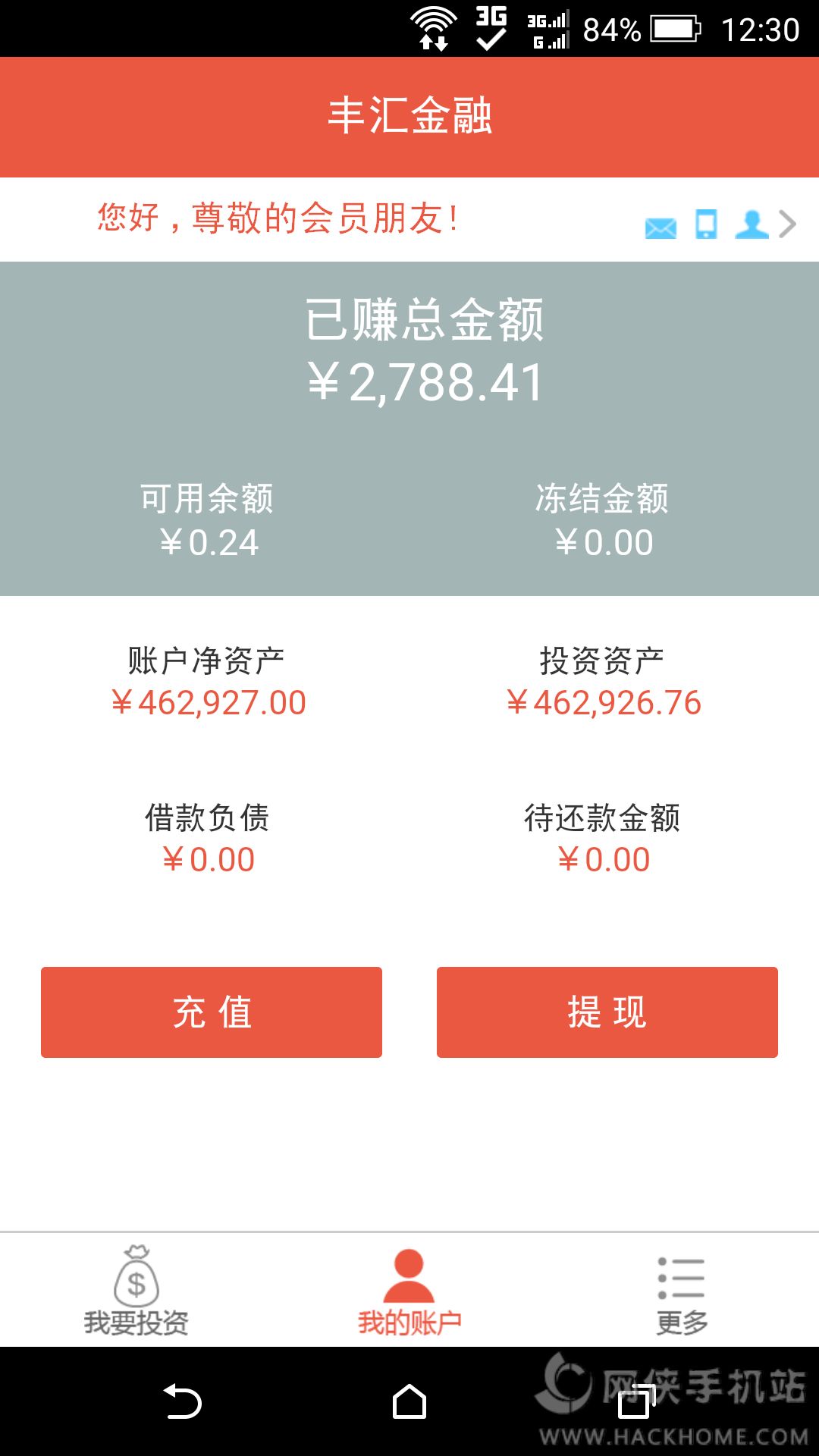Switch to the 我要投资 tab

(136, 1291)
